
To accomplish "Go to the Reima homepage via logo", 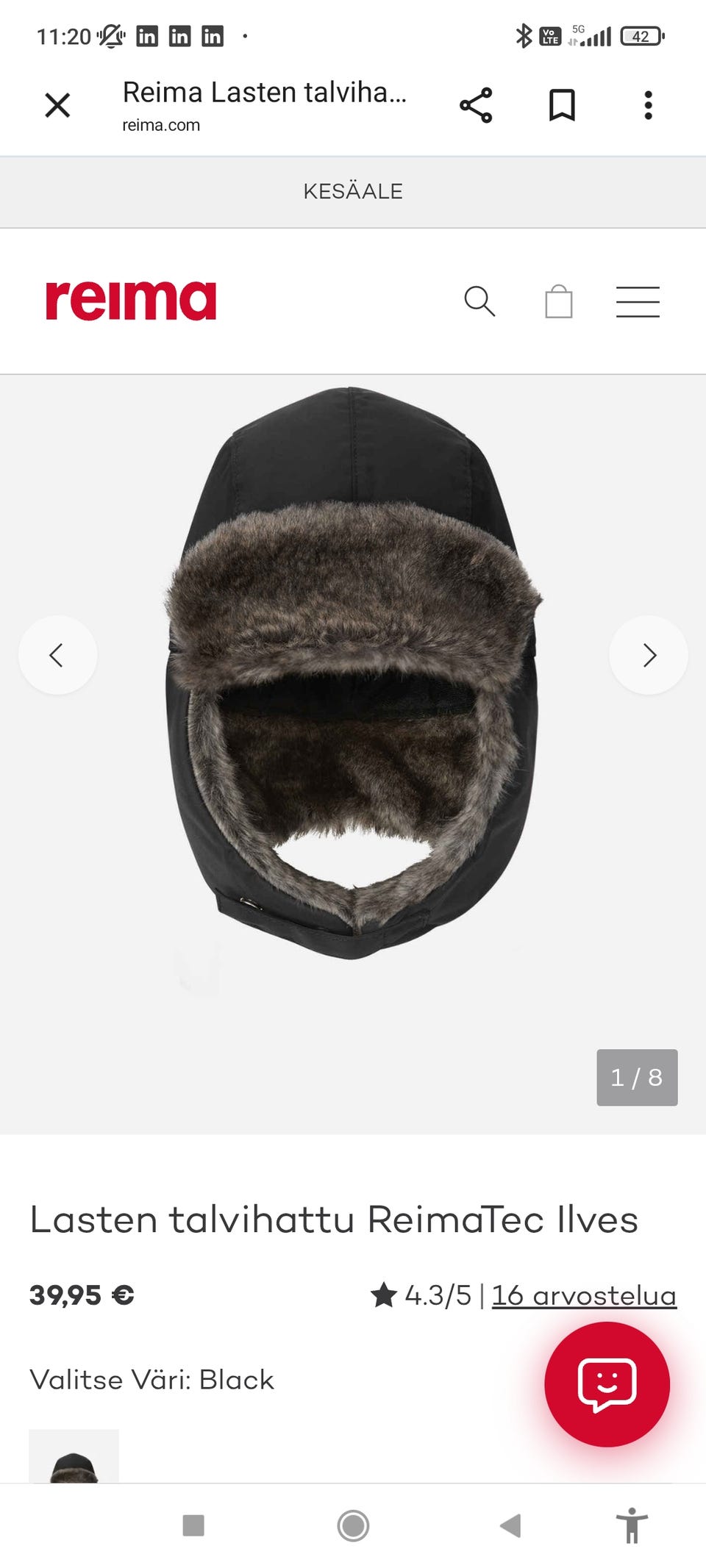I will click(x=131, y=301).
